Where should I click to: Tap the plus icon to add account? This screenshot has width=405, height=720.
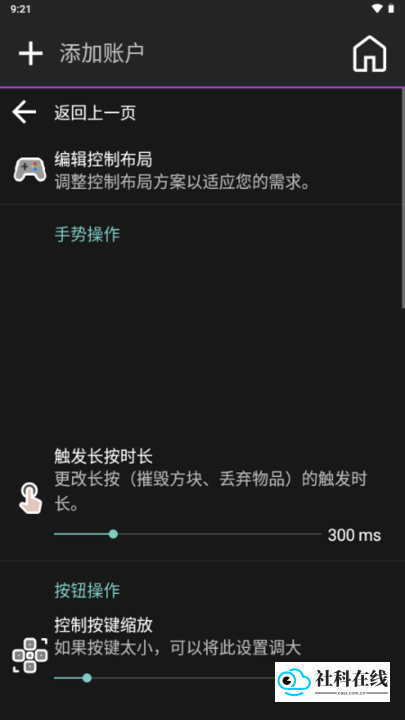coord(31,54)
